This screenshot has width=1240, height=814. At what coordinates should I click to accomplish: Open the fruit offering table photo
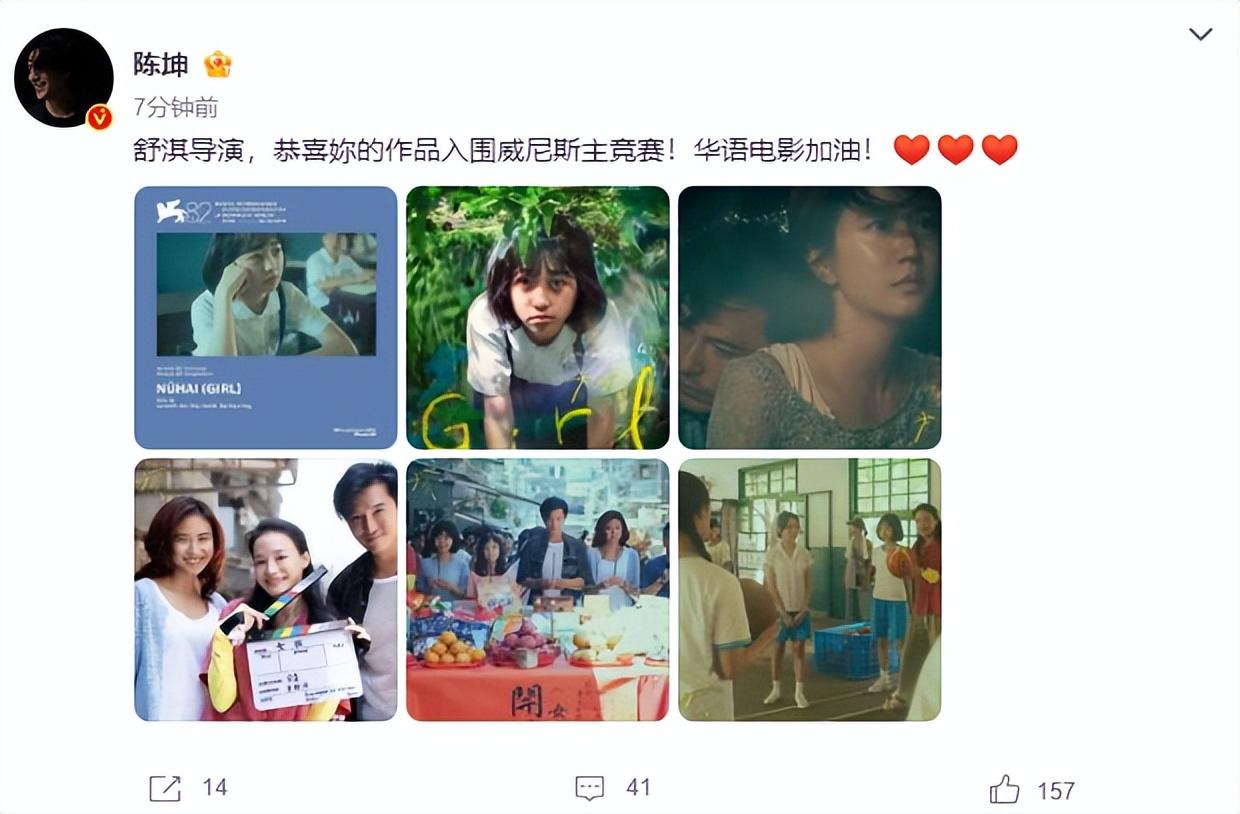(x=537, y=589)
